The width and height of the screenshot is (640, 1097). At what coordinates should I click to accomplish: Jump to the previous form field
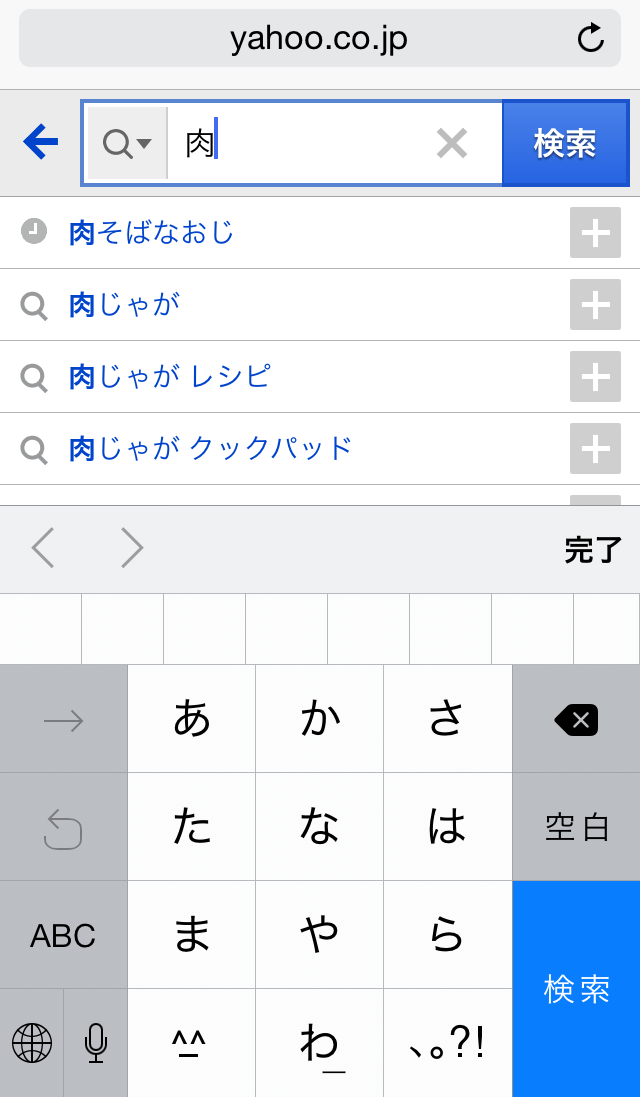point(43,548)
